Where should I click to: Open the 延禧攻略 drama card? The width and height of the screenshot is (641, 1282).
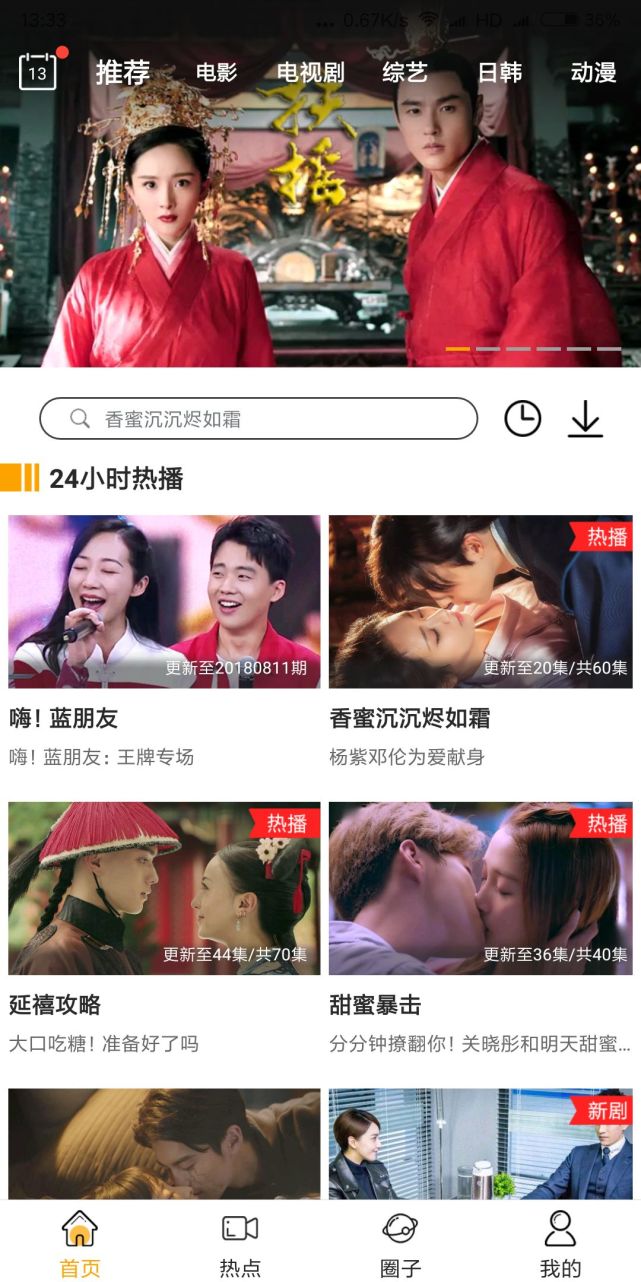[x=164, y=888]
